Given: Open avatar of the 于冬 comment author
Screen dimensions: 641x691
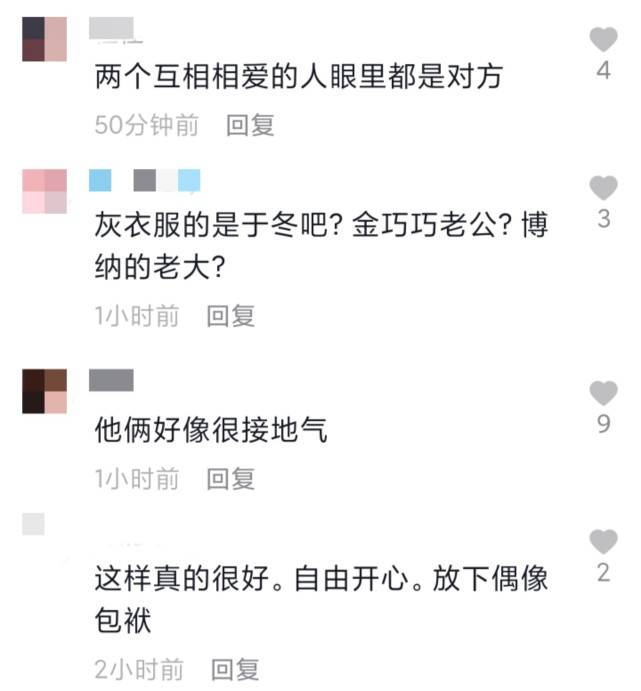Looking at the screenshot, I should tap(44, 191).
